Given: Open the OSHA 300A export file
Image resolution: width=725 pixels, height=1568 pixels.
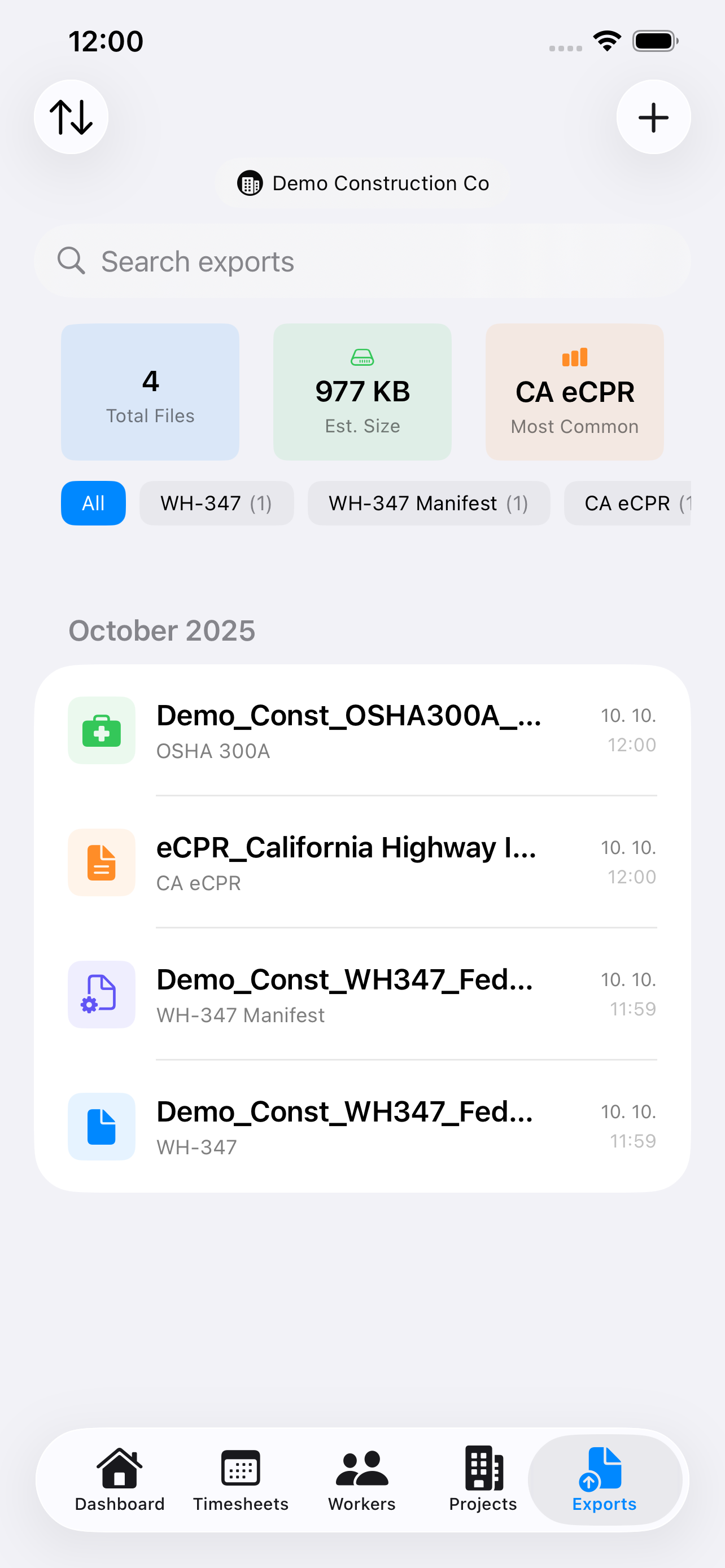Looking at the screenshot, I should [x=363, y=730].
